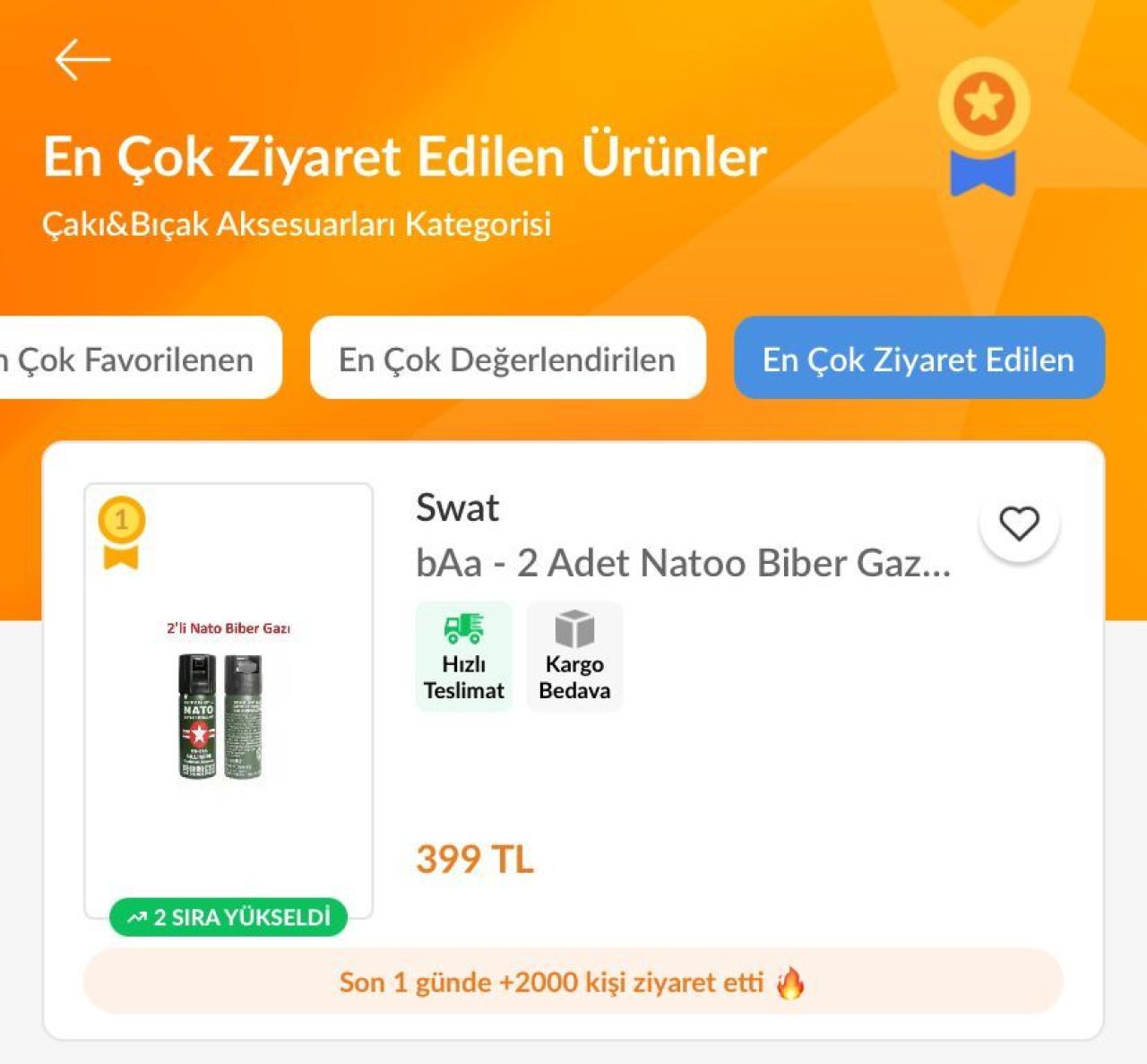Add Swat biber gazı to favorites

point(1019,523)
